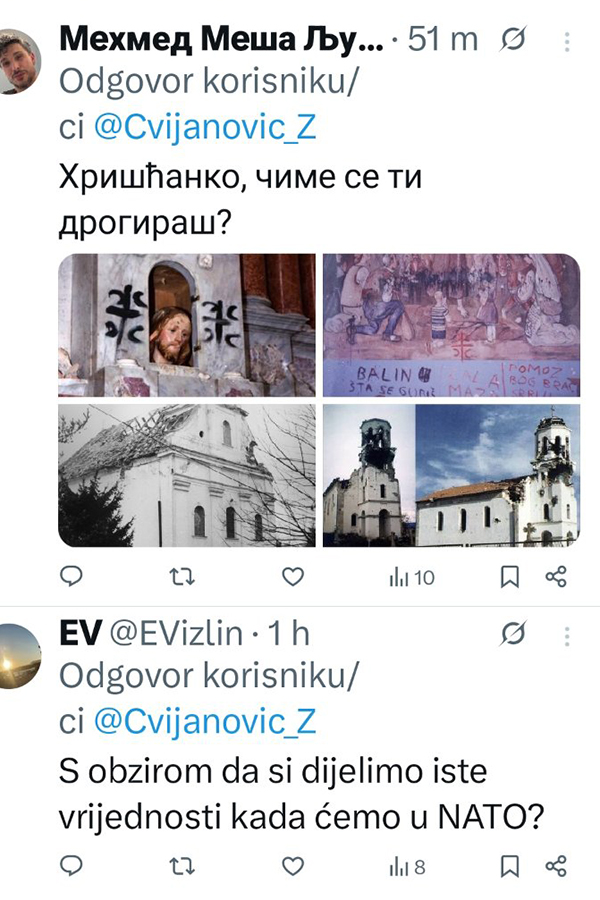
Task: Tap the Grok icon on Мехмед Меша's reply
Action: [512, 41]
